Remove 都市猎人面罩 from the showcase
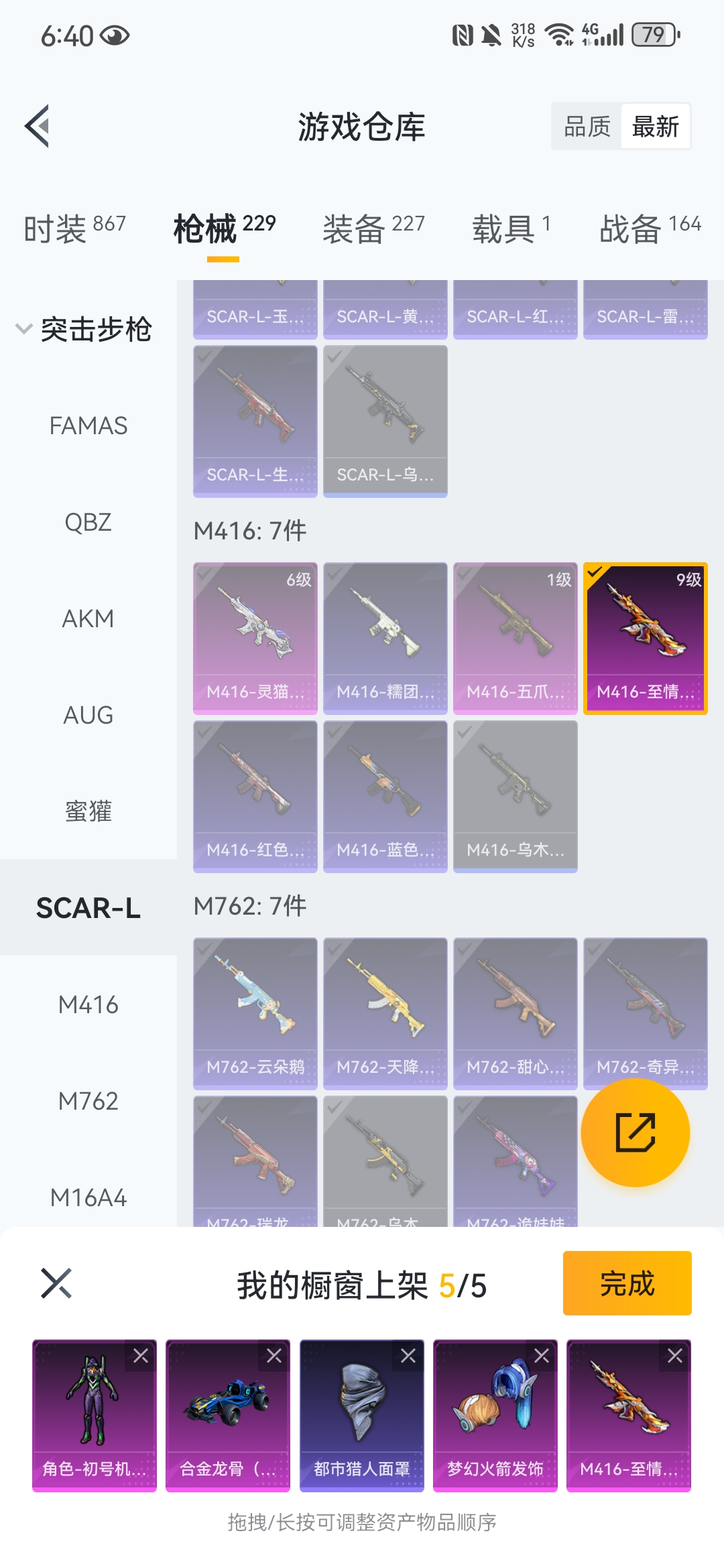The height and width of the screenshot is (1568, 724). click(x=408, y=1356)
